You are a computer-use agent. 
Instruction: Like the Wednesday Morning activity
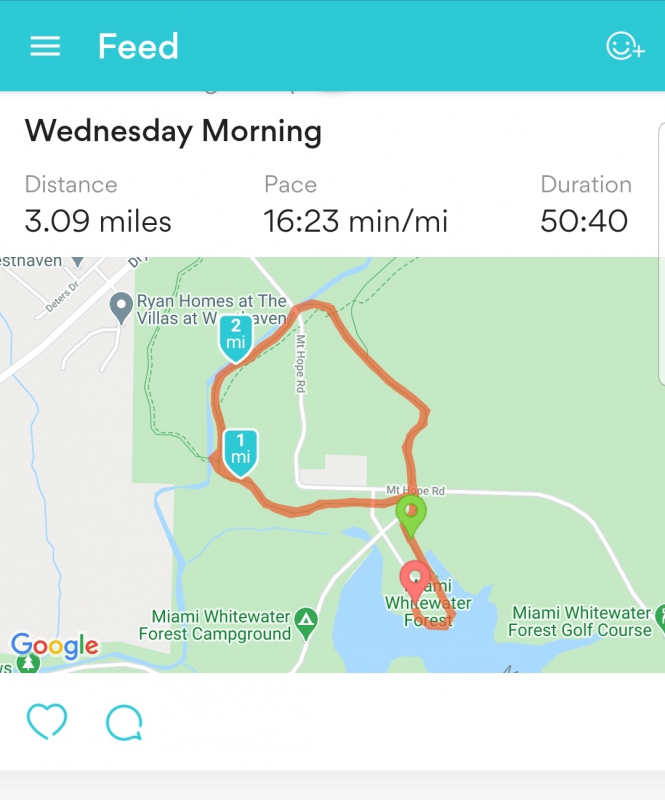pos(46,721)
